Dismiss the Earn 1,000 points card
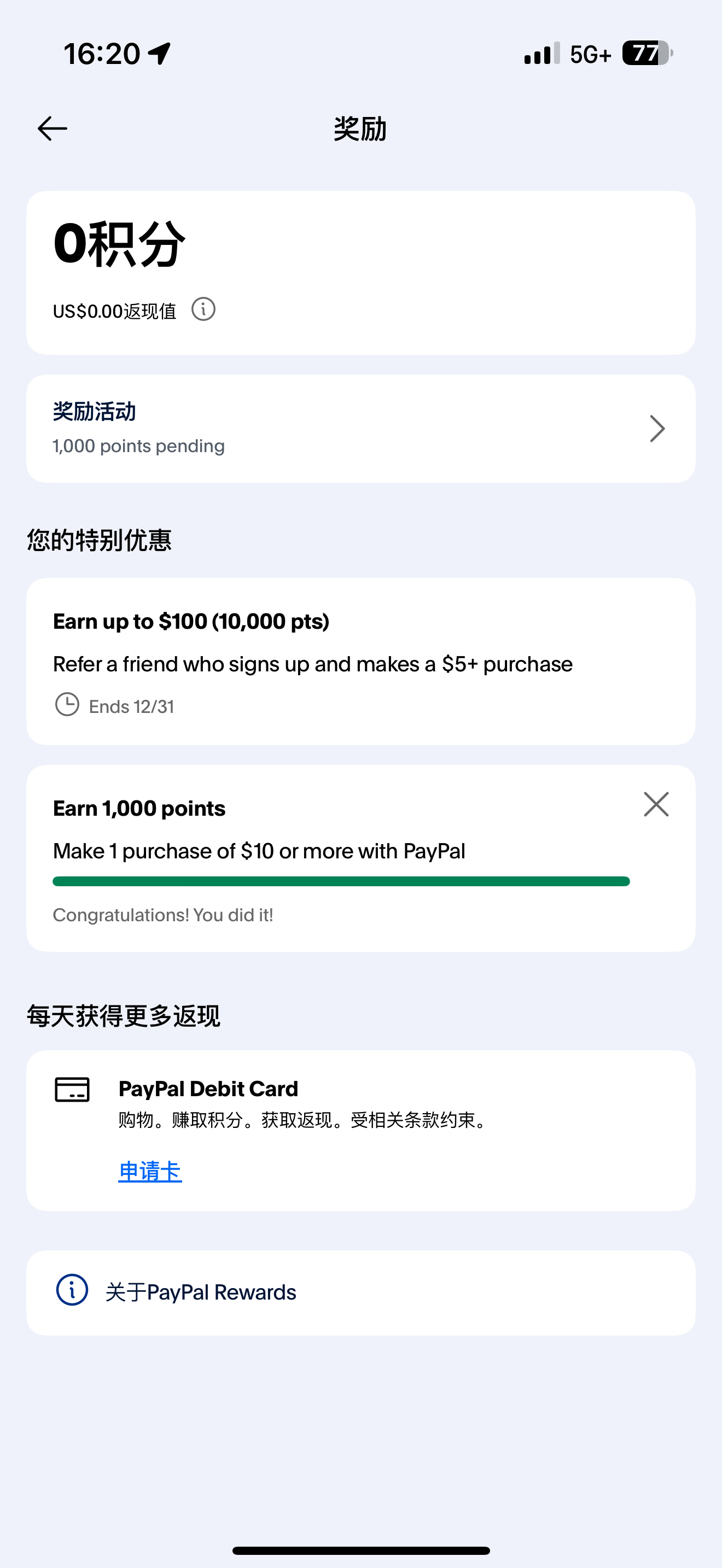 click(x=656, y=805)
